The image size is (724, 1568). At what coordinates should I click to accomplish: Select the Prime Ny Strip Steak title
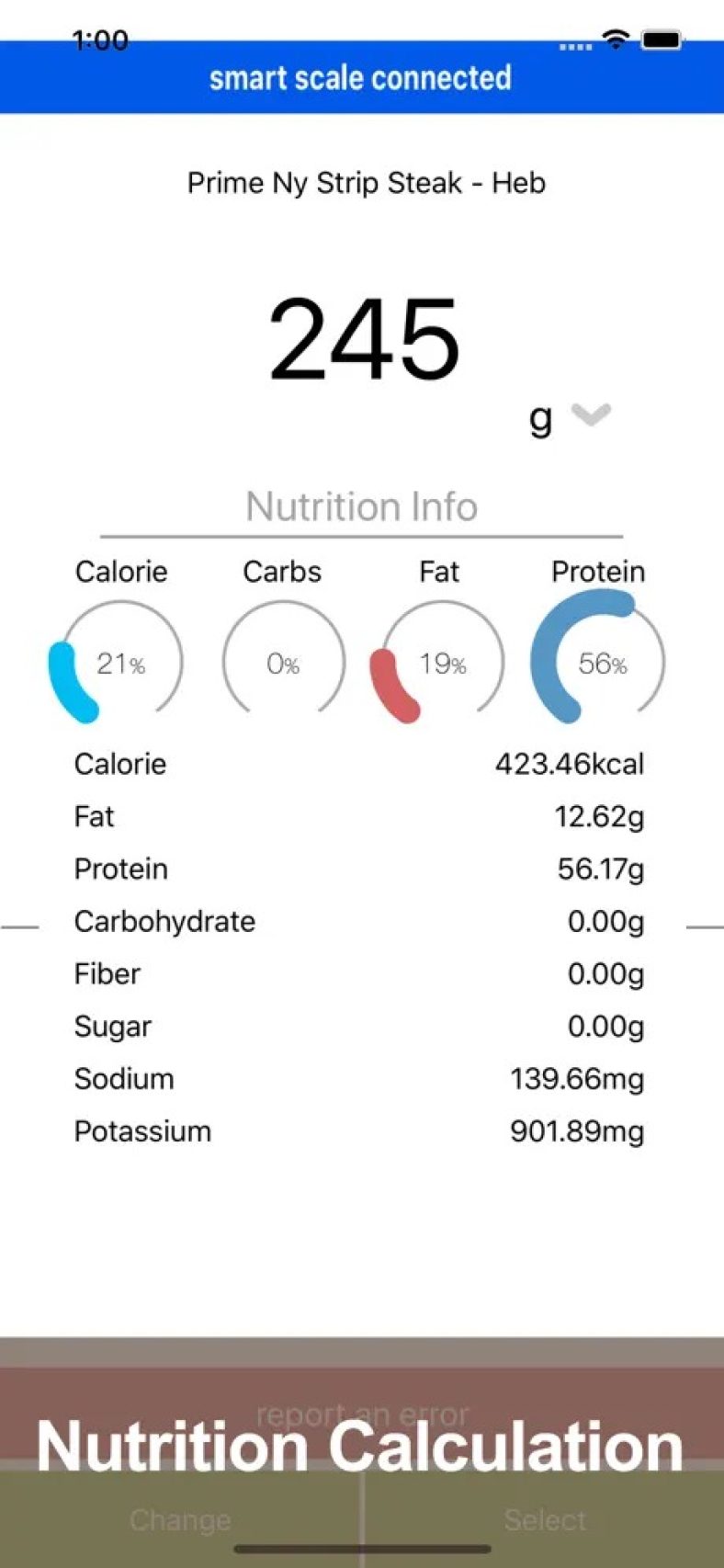tap(366, 183)
